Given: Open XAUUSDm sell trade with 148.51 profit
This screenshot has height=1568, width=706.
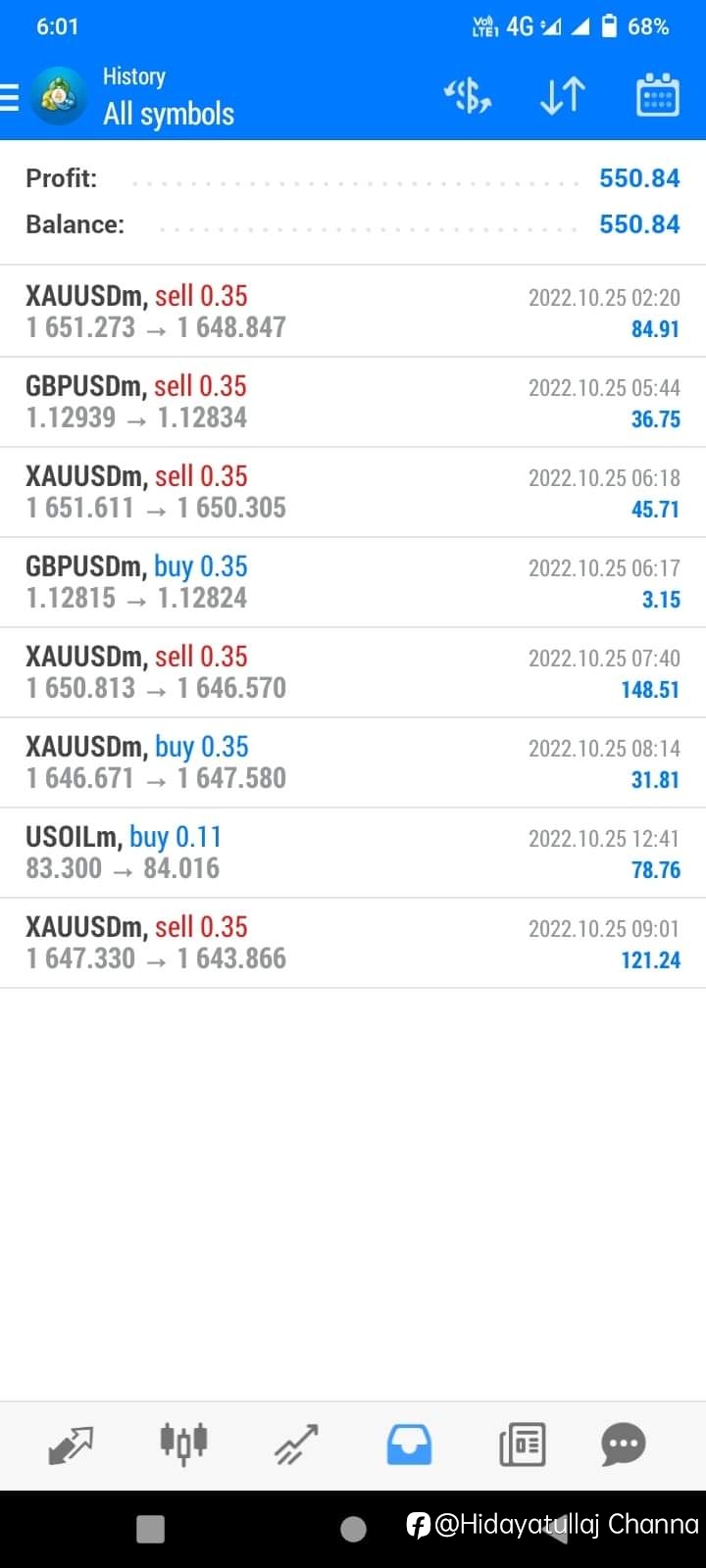Looking at the screenshot, I should [x=353, y=672].
